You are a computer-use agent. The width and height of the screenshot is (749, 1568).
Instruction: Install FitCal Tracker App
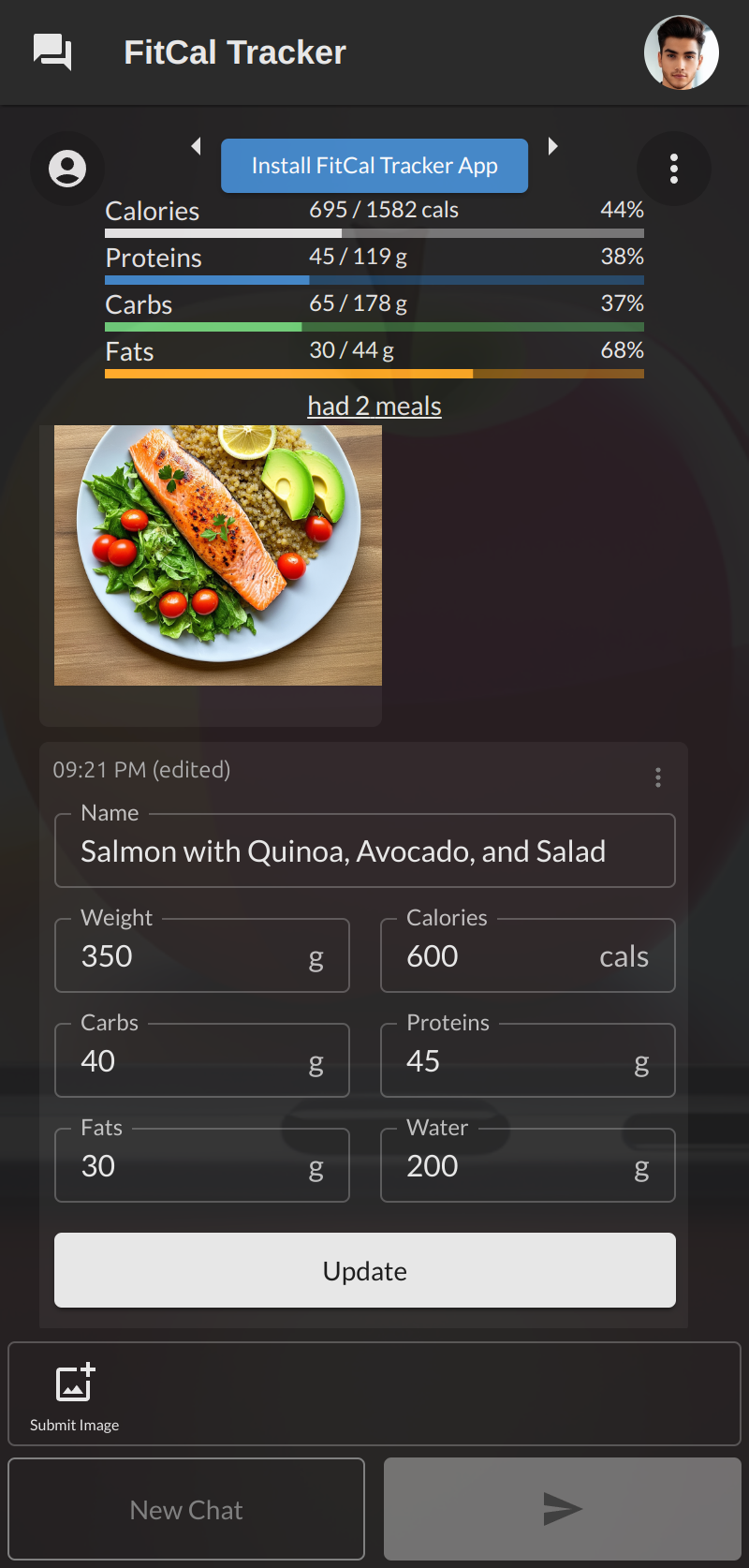click(x=374, y=166)
